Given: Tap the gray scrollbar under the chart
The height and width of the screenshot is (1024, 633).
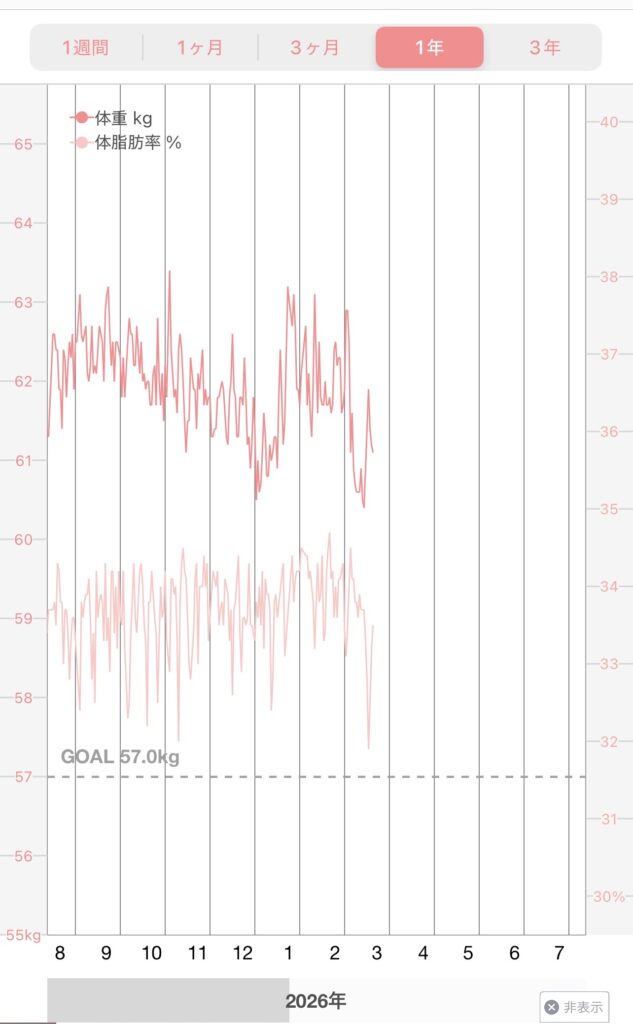Looking at the screenshot, I should [x=168, y=1000].
